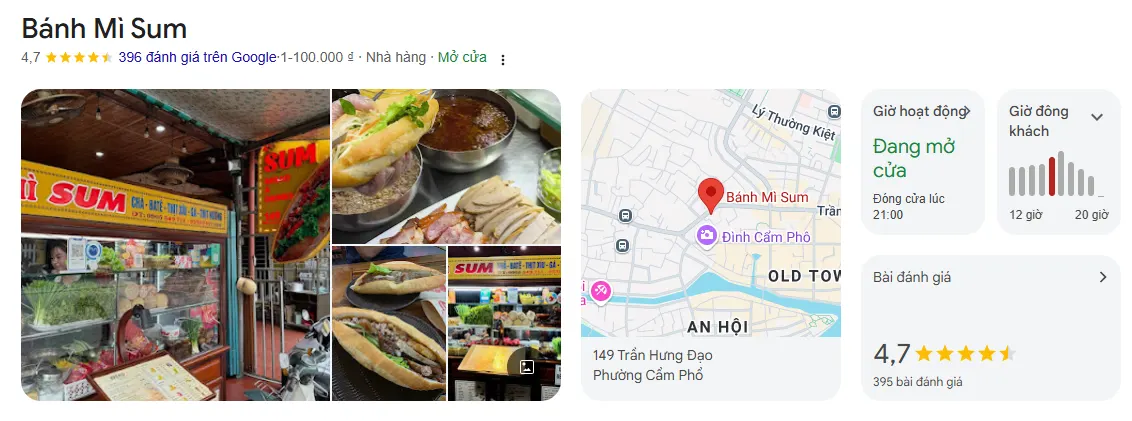This screenshot has width=1132, height=421.
Task: Open the 396 đánh giá trên Google link
Action: point(196,57)
